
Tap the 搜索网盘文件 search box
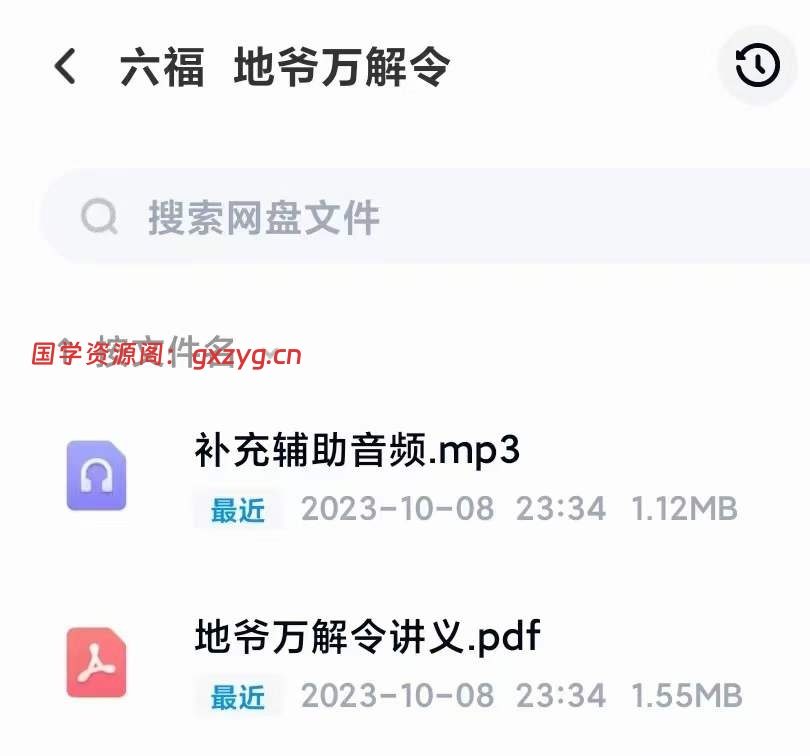[420, 217]
